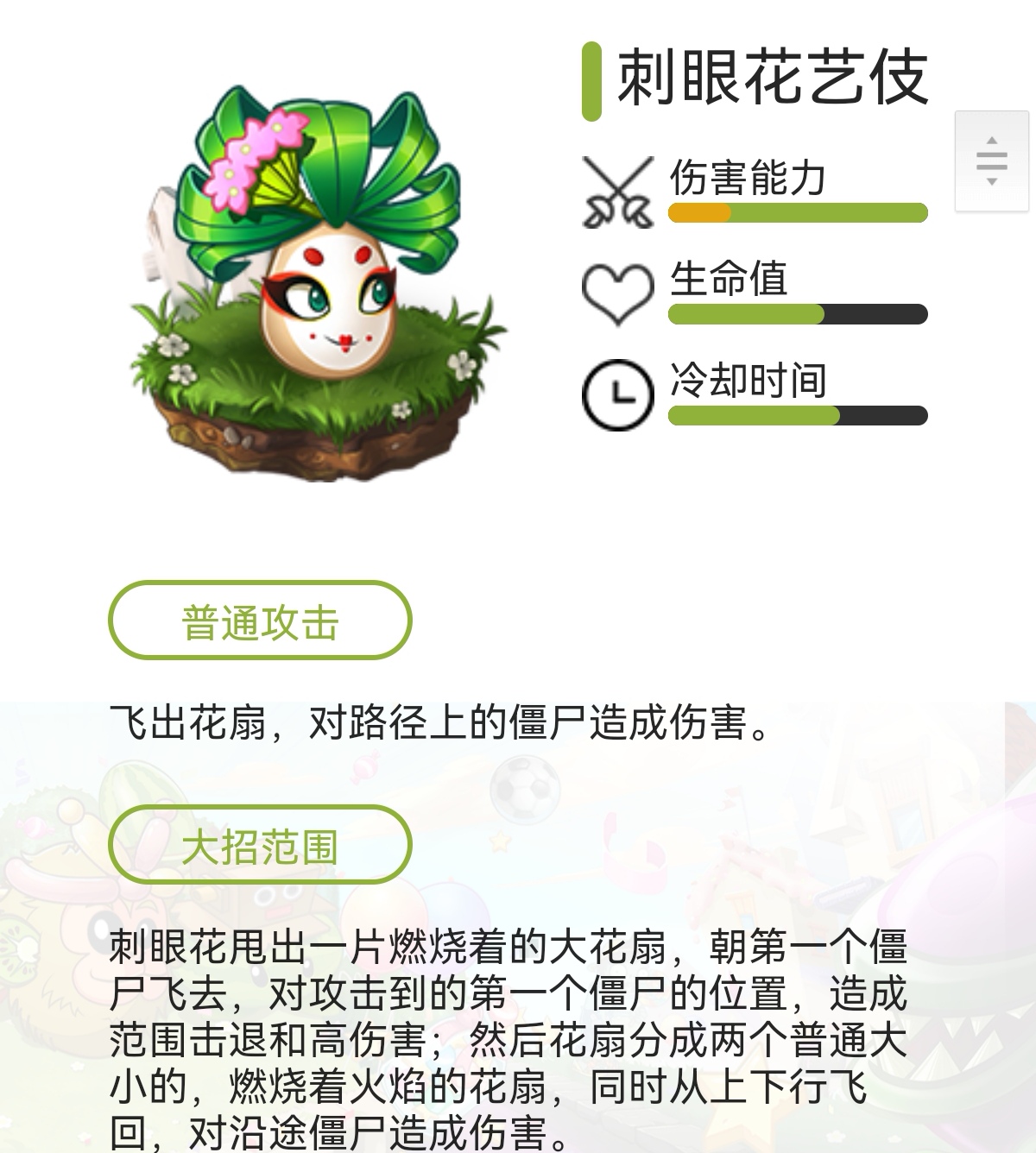This screenshot has height=1153, width=1036.
Task: Tap the page fast-scroll handle
Action: coord(991,161)
